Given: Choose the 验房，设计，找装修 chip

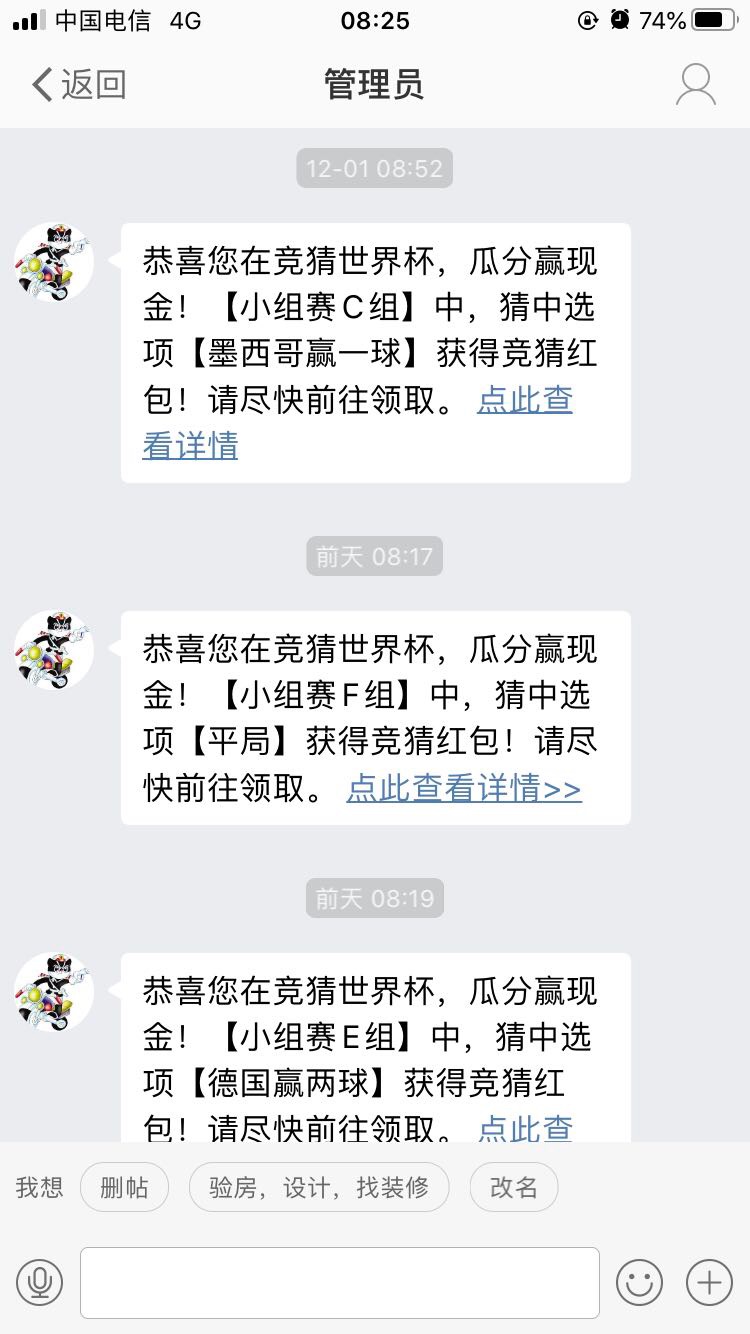Looking at the screenshot, I should click(x=319, y=1187).
